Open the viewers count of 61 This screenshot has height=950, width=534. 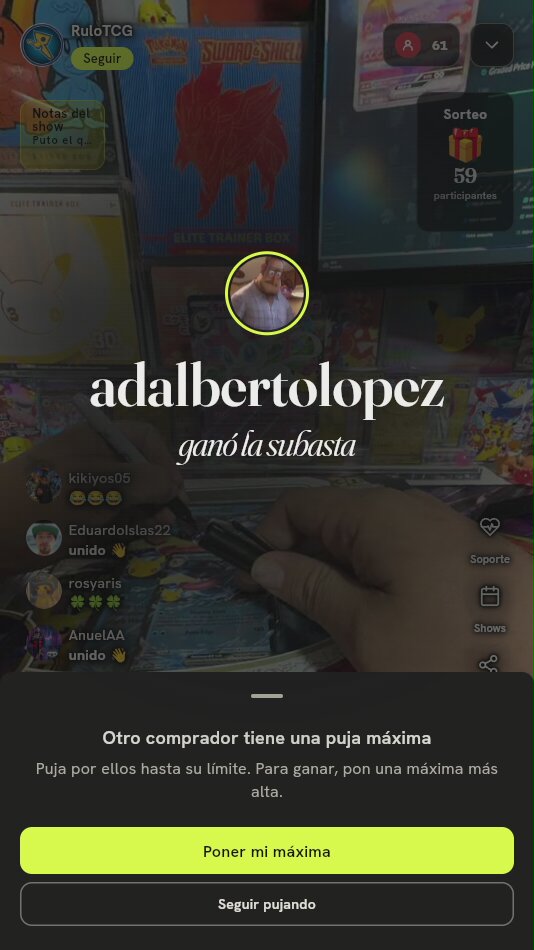(x=421, y=45)
